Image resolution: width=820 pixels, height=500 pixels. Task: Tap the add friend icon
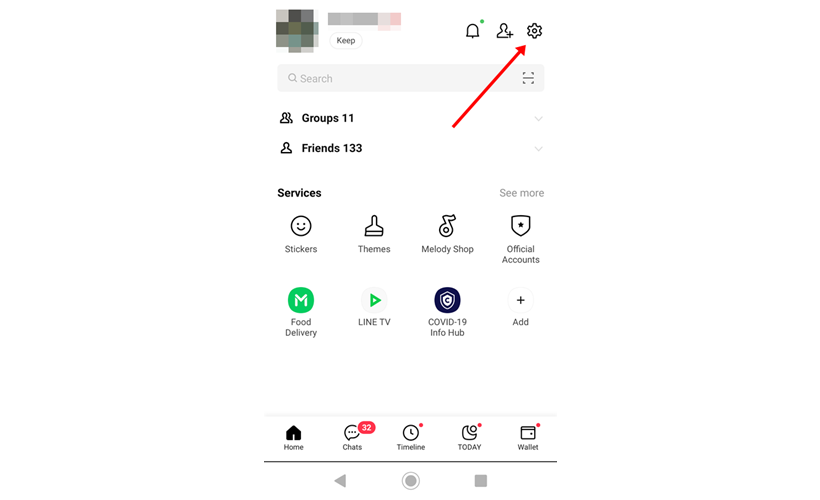coord(504,31)
